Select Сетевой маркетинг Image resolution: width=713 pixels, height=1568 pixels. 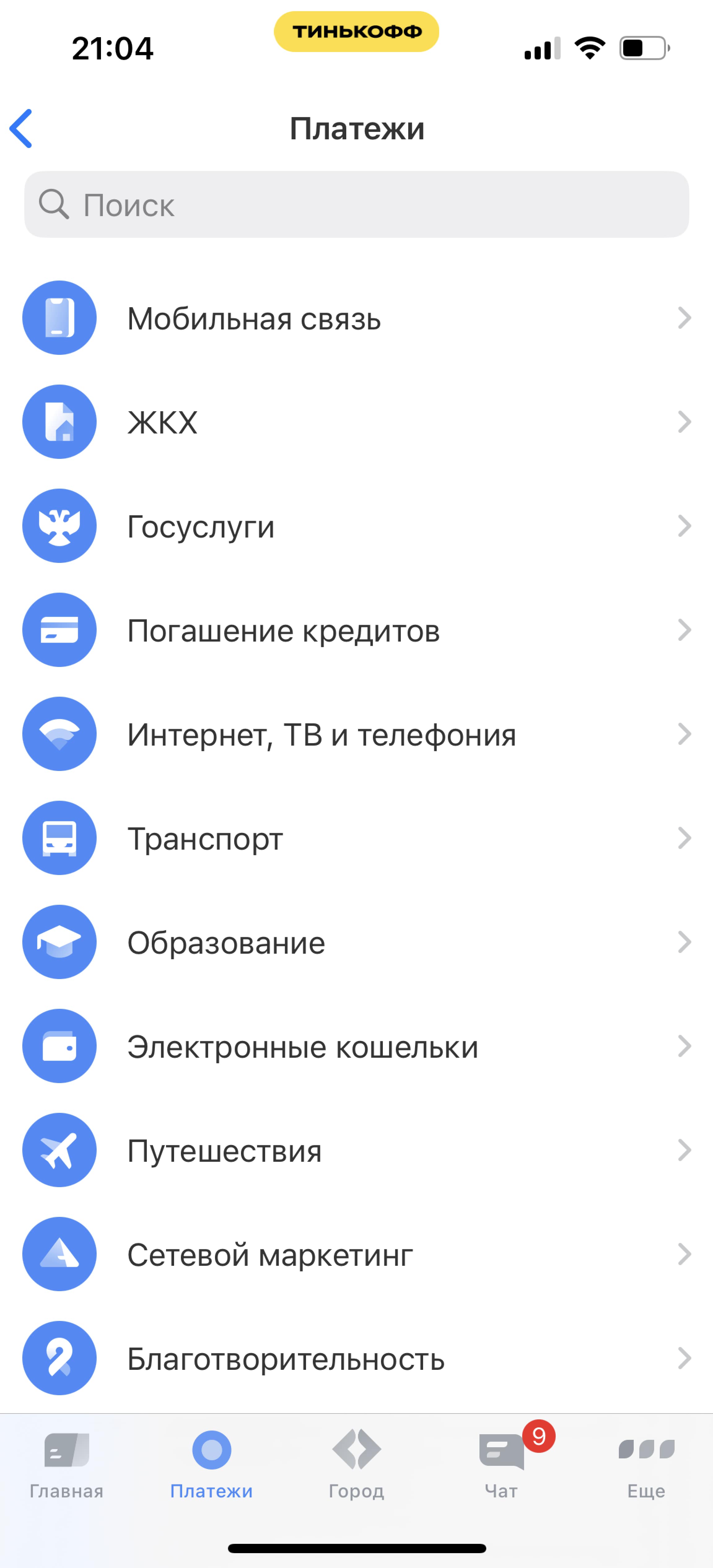tap(356, 1255)
